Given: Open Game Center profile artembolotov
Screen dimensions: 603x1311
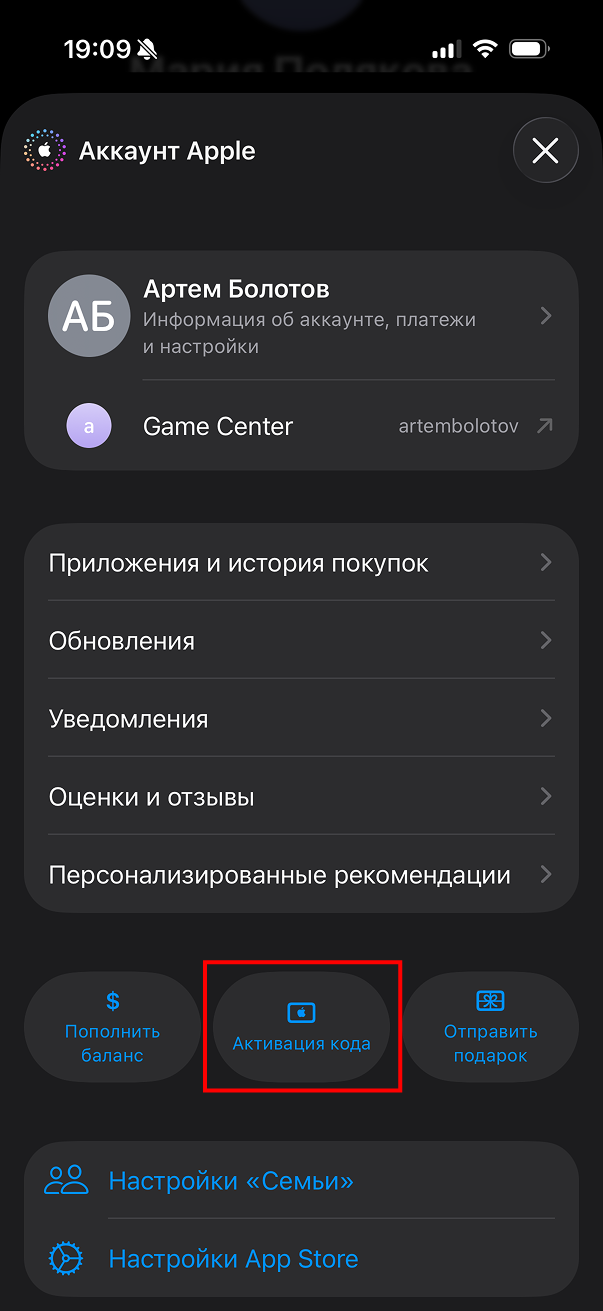Looking at the screenshot, I should pos(301,426).
